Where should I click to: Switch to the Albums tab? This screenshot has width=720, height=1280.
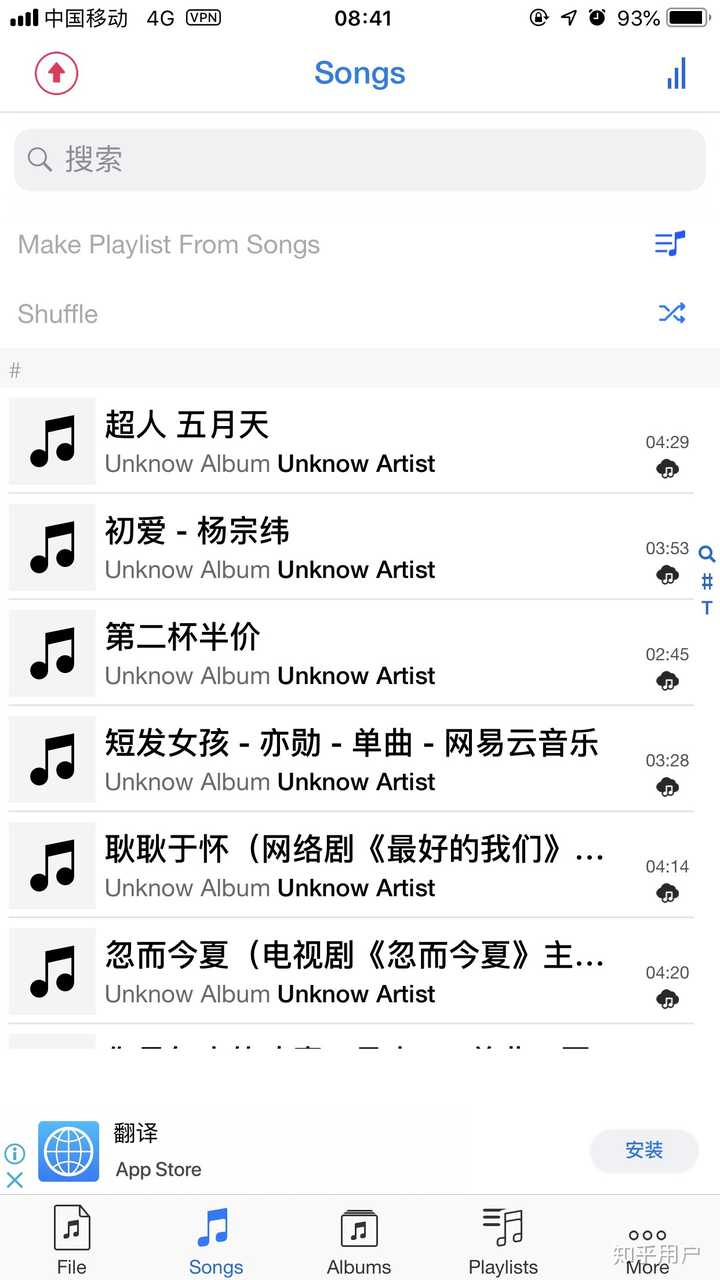359,1240
